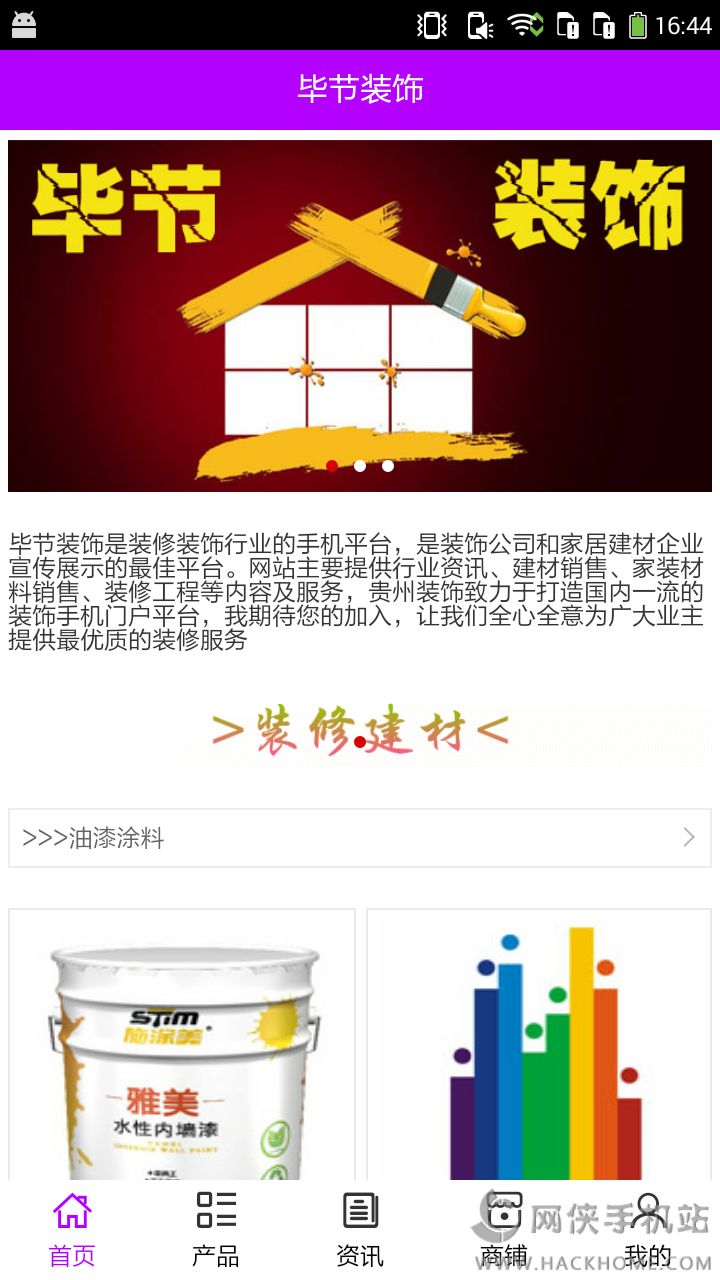
Task: Select the third banner page indicator dot
Action: [388, 466]
